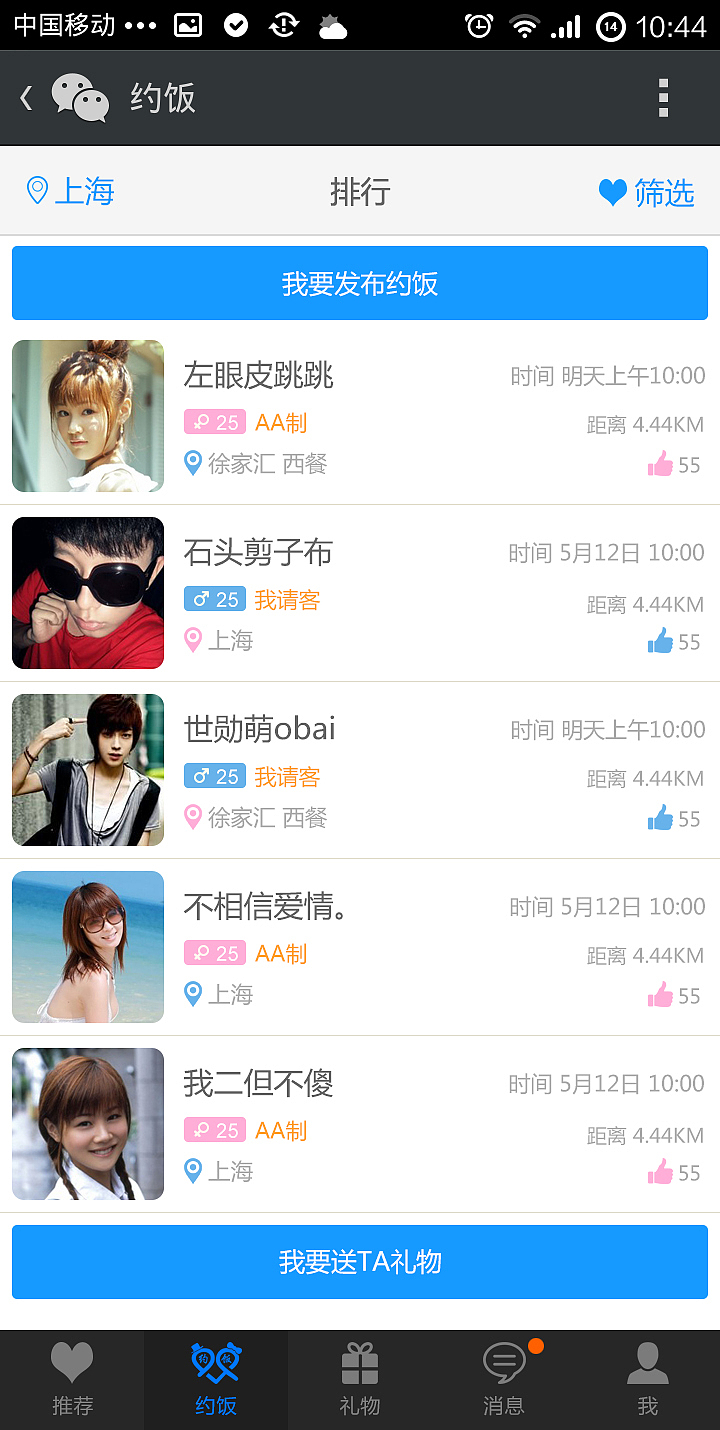Viewport: 720px width, 1430px height.
Task: Switch to the 推荐 tab
Action: click(x=72, y=1380)
